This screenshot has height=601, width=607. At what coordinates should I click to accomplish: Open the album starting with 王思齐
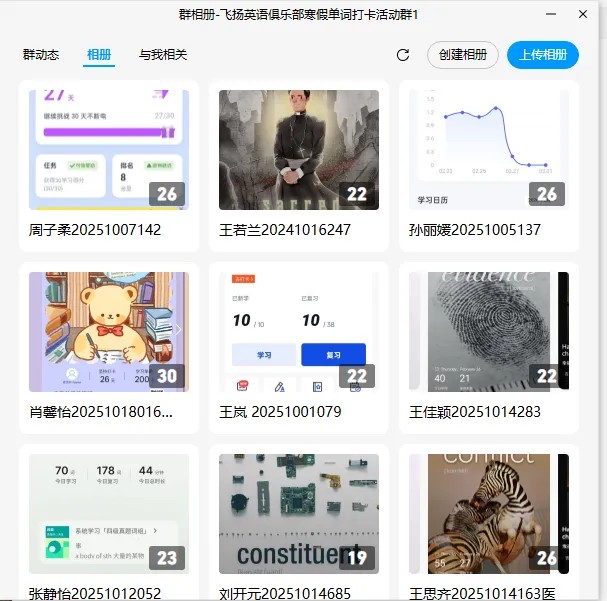pos(488,514)
